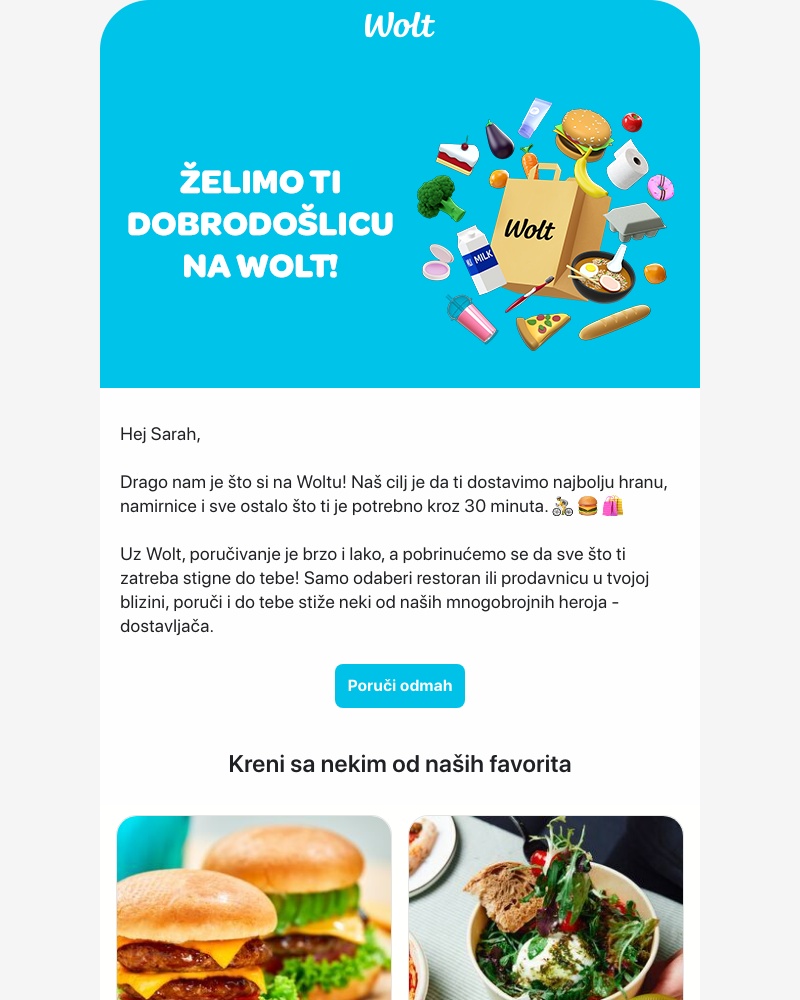The image size is (800, 1000).
Task: Select the eggplant icon in the graphic
Action: (x=499, y=141)
